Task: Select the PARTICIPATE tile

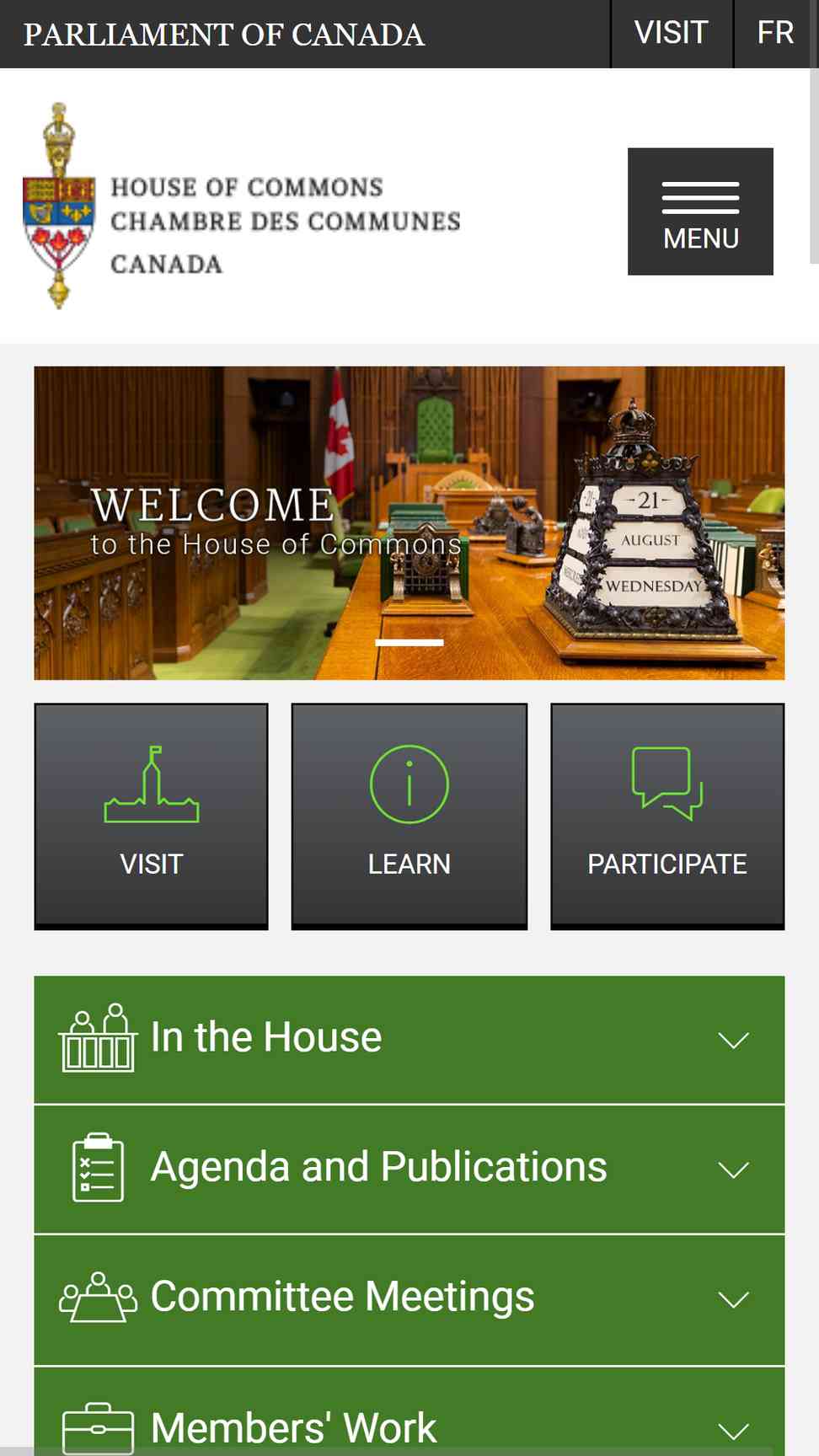Action: point(667,816)
